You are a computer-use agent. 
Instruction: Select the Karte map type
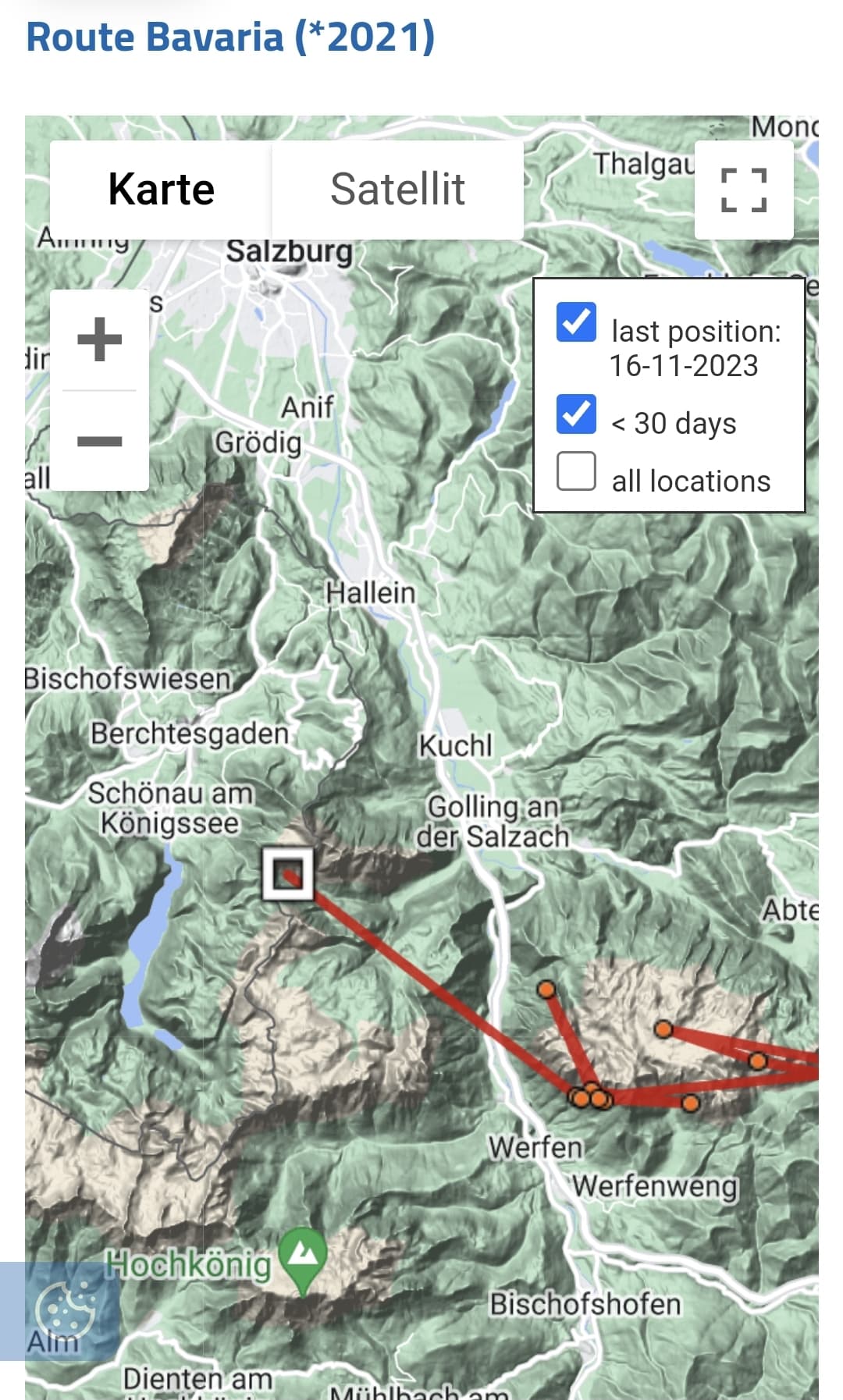click(161, 190)
